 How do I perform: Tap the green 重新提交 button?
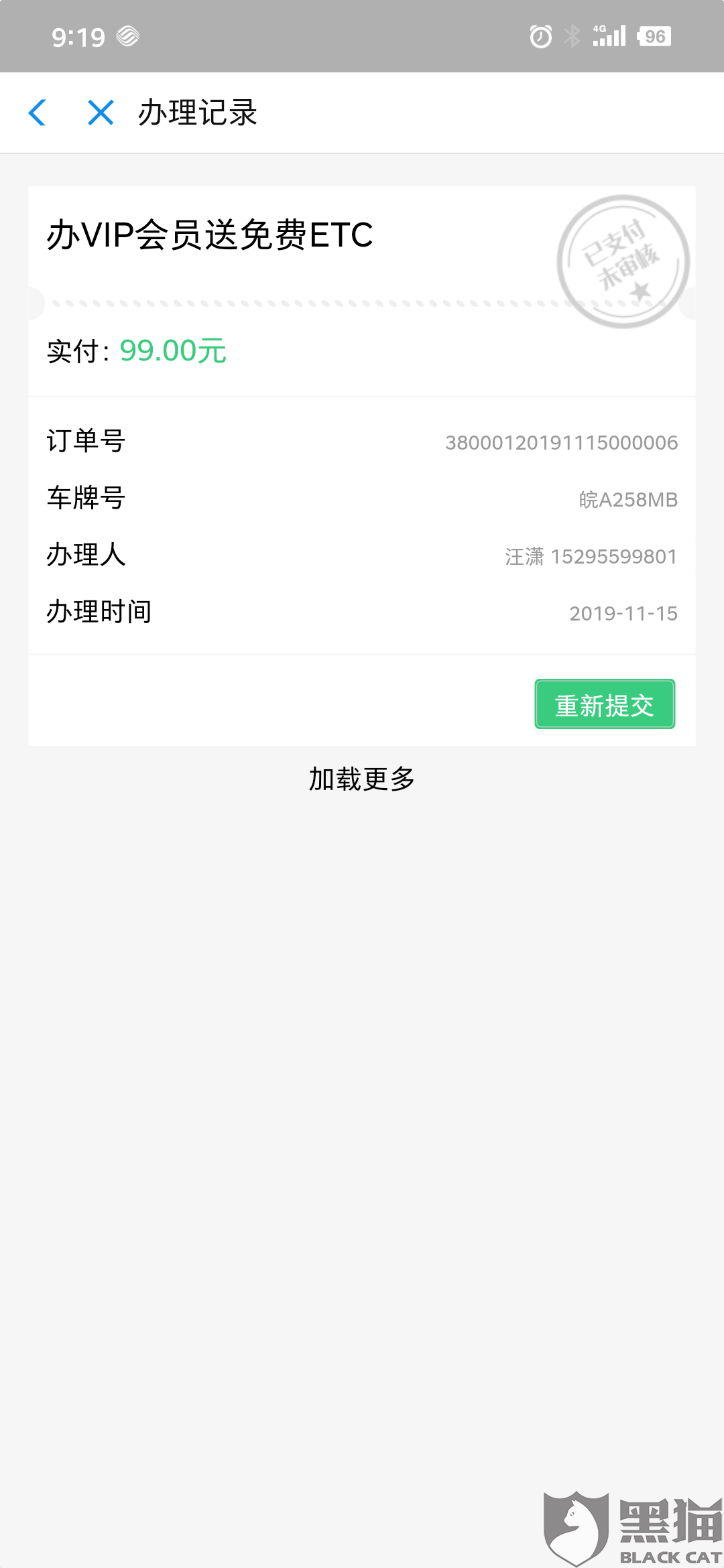pyautogui.click(x=604, y=704)
